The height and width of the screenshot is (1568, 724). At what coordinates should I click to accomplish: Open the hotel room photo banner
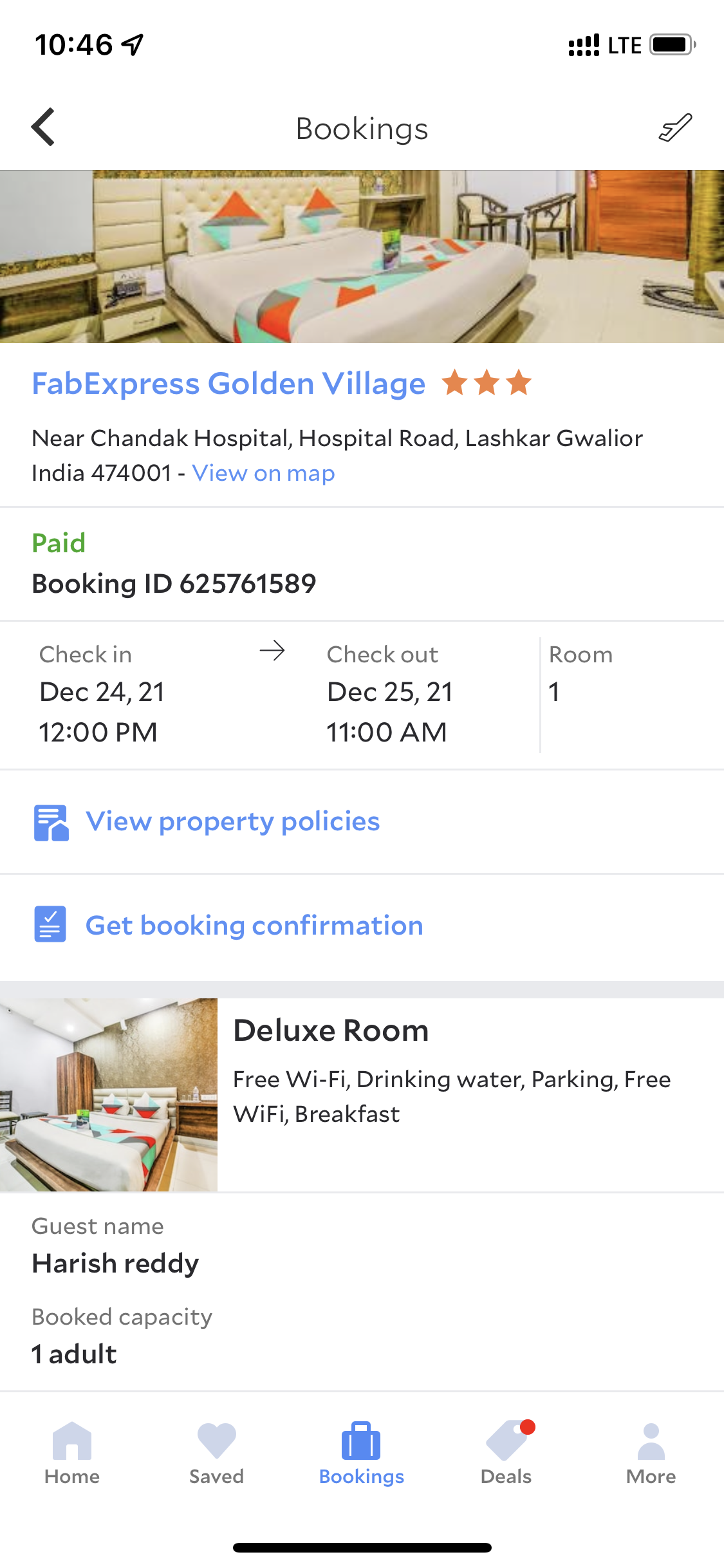[x=362, y=256]
